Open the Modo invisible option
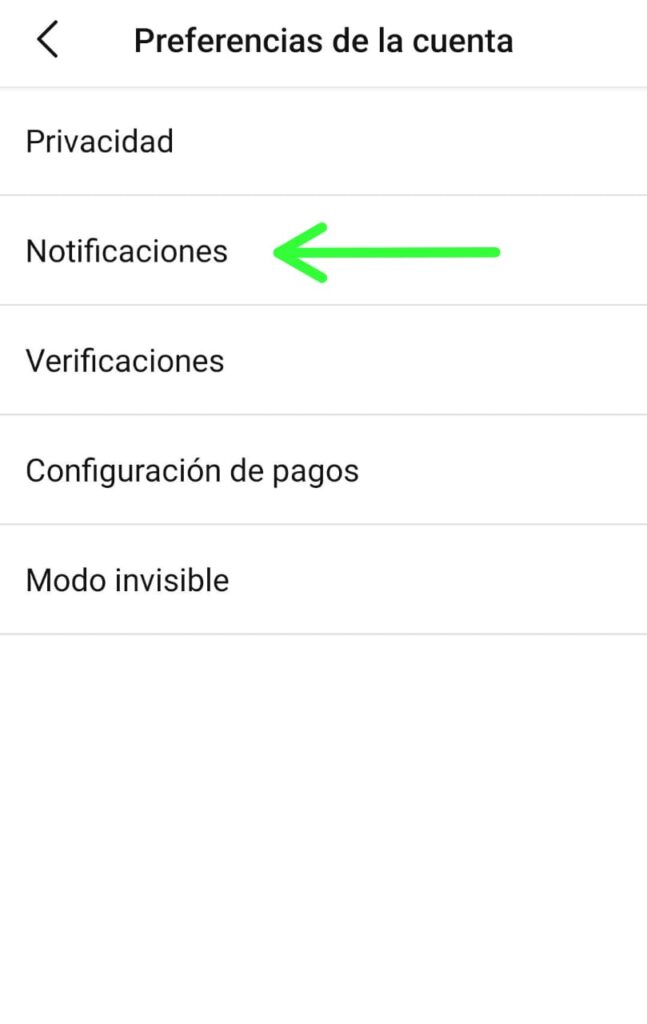 [127, 580]
